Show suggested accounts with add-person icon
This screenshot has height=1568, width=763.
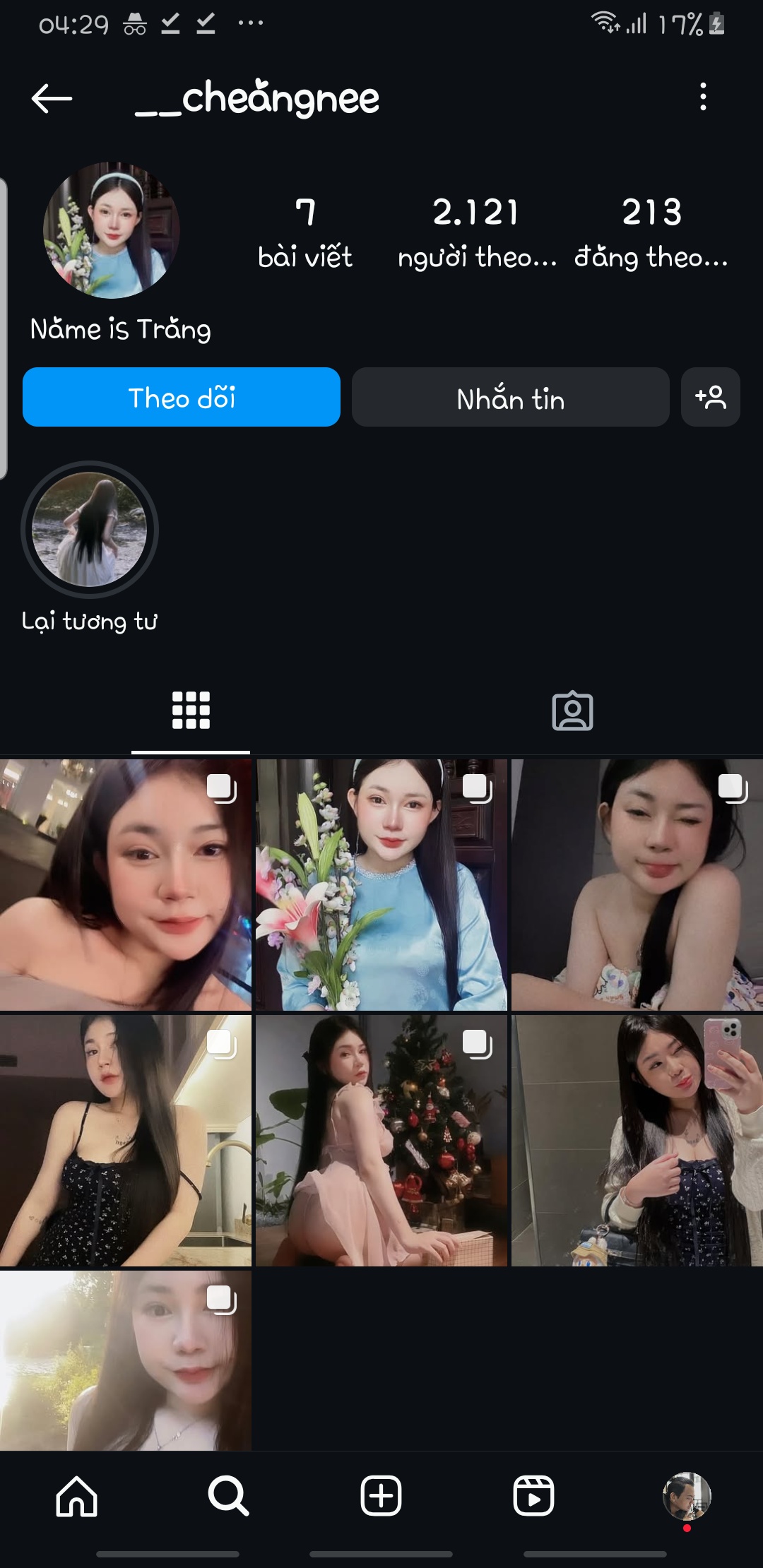(711, 398)
